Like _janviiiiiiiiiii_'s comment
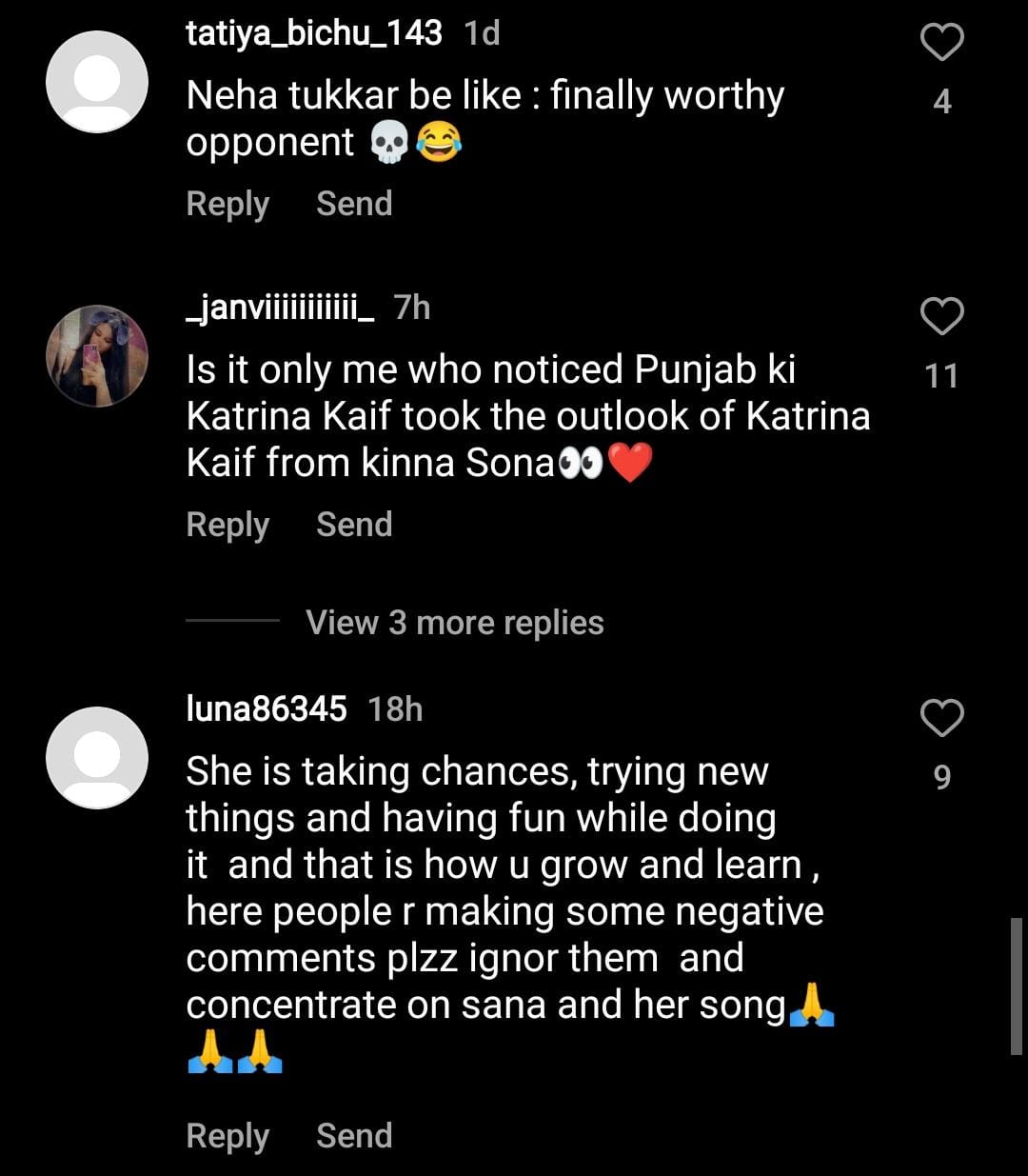1028x1176 pixels. point(941,317)
